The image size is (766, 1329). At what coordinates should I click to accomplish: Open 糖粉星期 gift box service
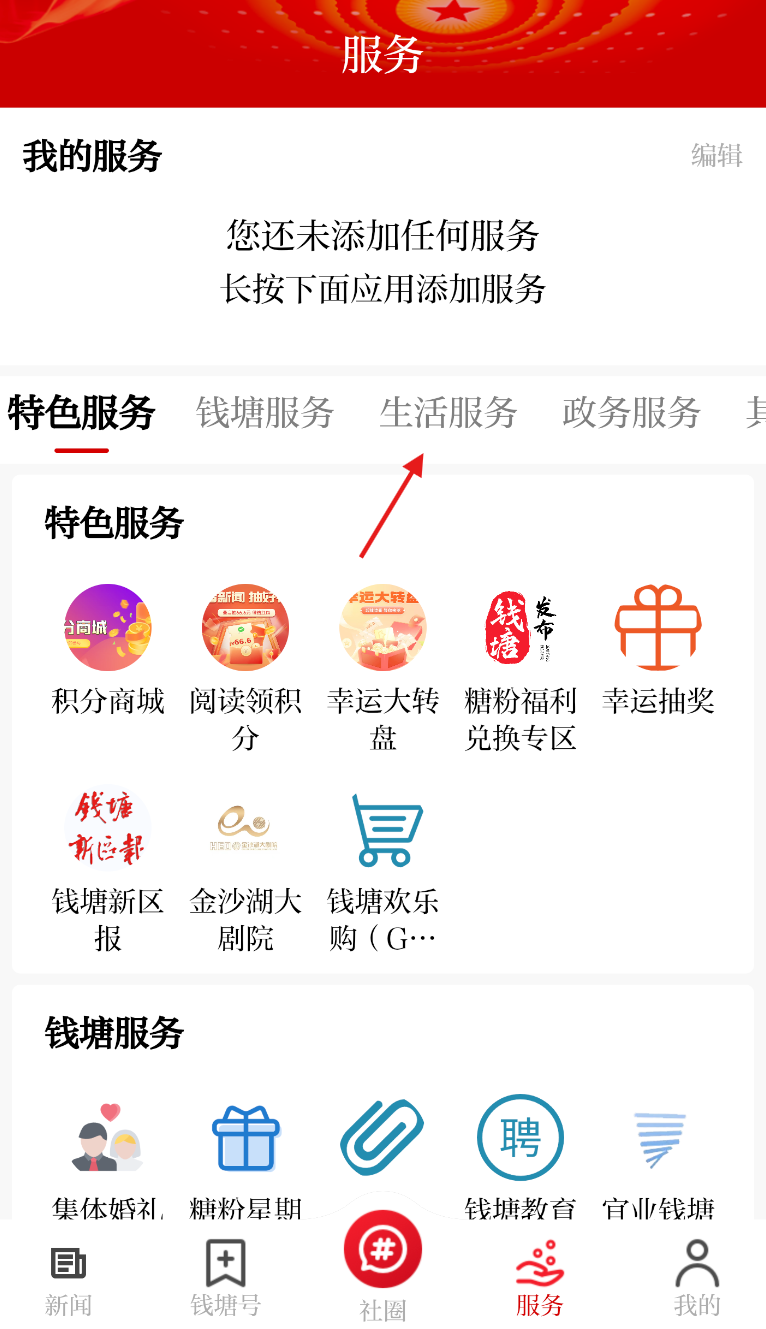pyautogui.click(x=245, y=1140)
